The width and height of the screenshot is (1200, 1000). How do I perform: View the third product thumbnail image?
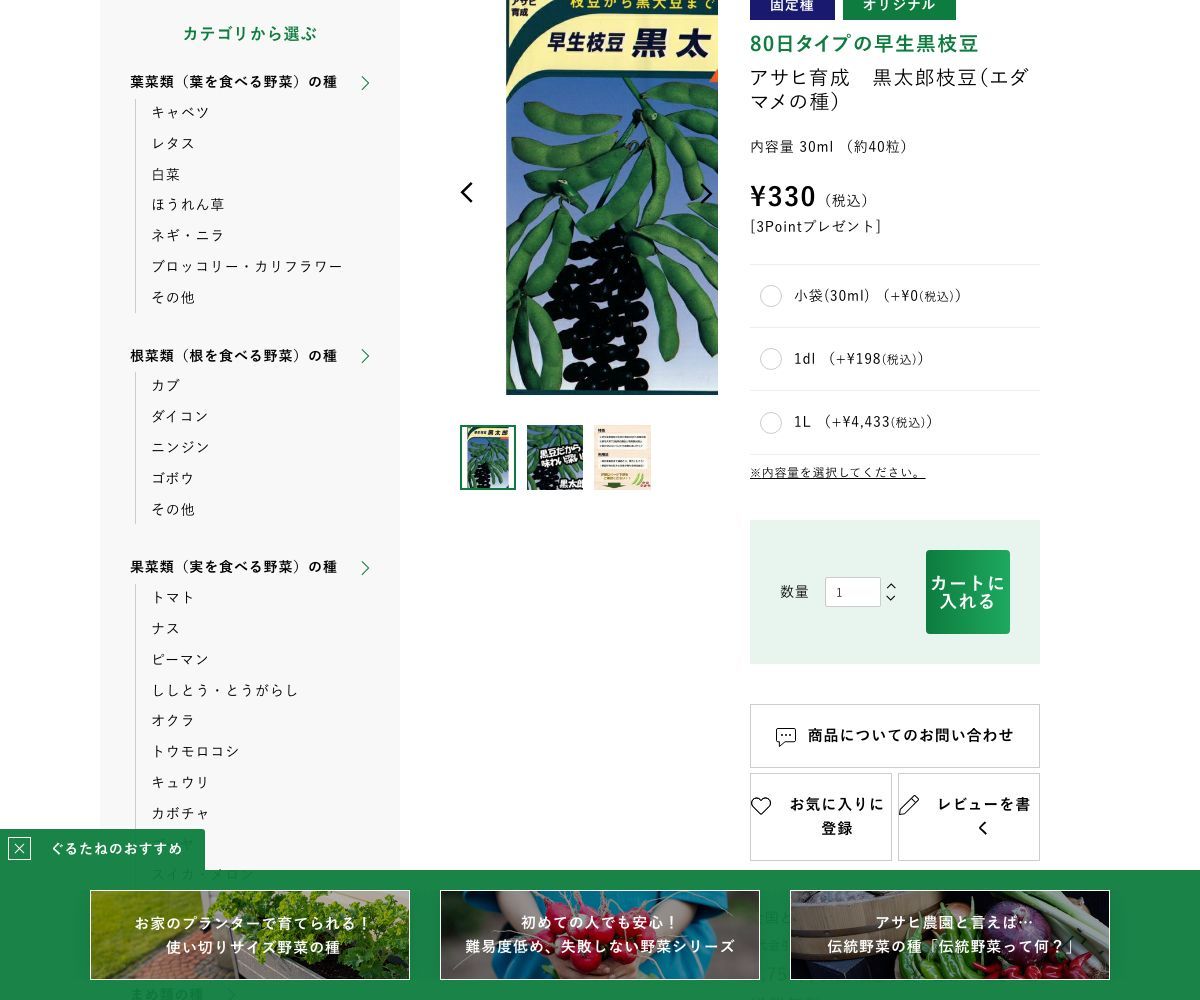pos(622,458)
